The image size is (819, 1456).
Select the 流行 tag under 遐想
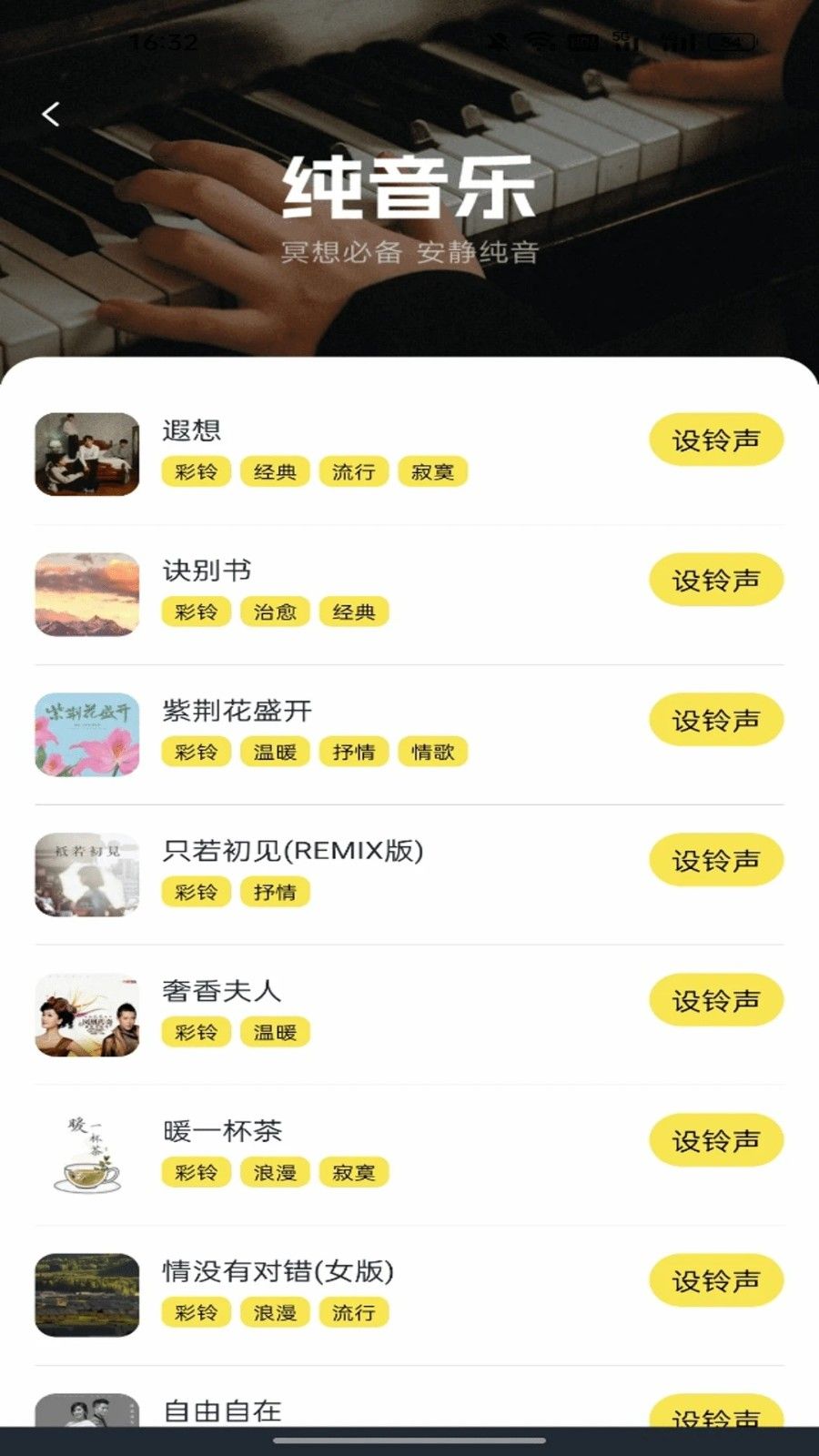coord(355,471)
